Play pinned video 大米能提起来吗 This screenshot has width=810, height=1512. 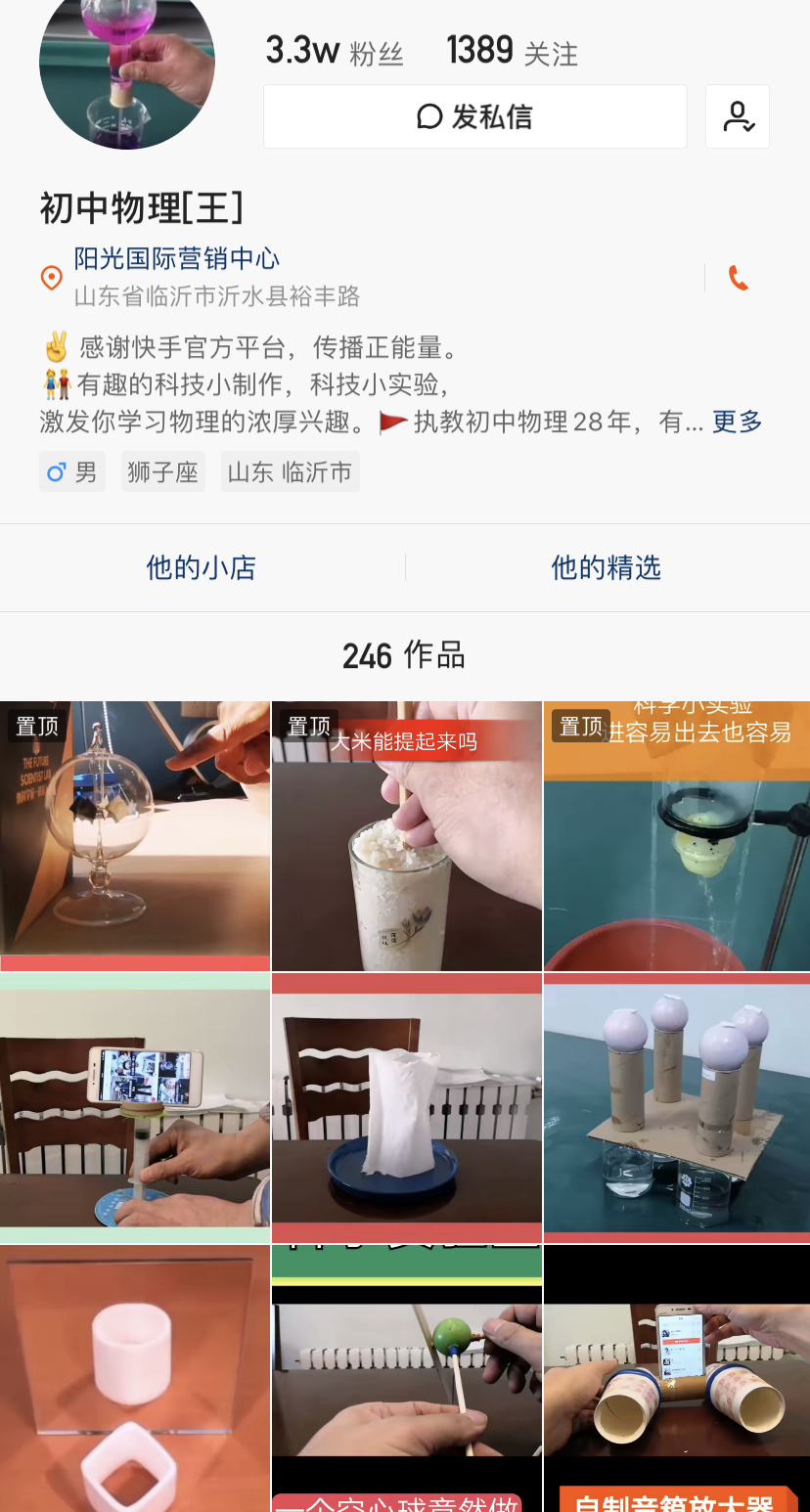406,836
